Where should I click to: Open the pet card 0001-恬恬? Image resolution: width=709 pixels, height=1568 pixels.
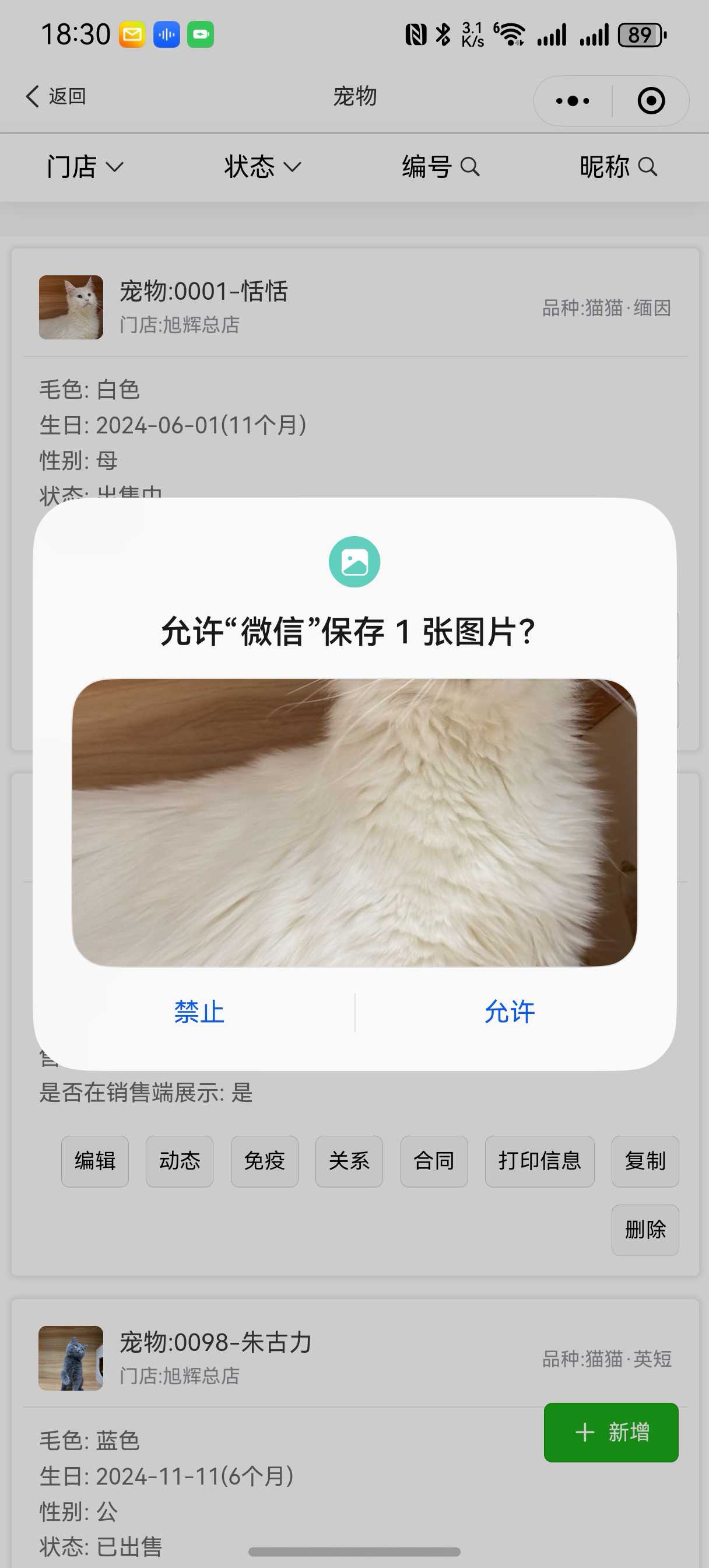203,292
